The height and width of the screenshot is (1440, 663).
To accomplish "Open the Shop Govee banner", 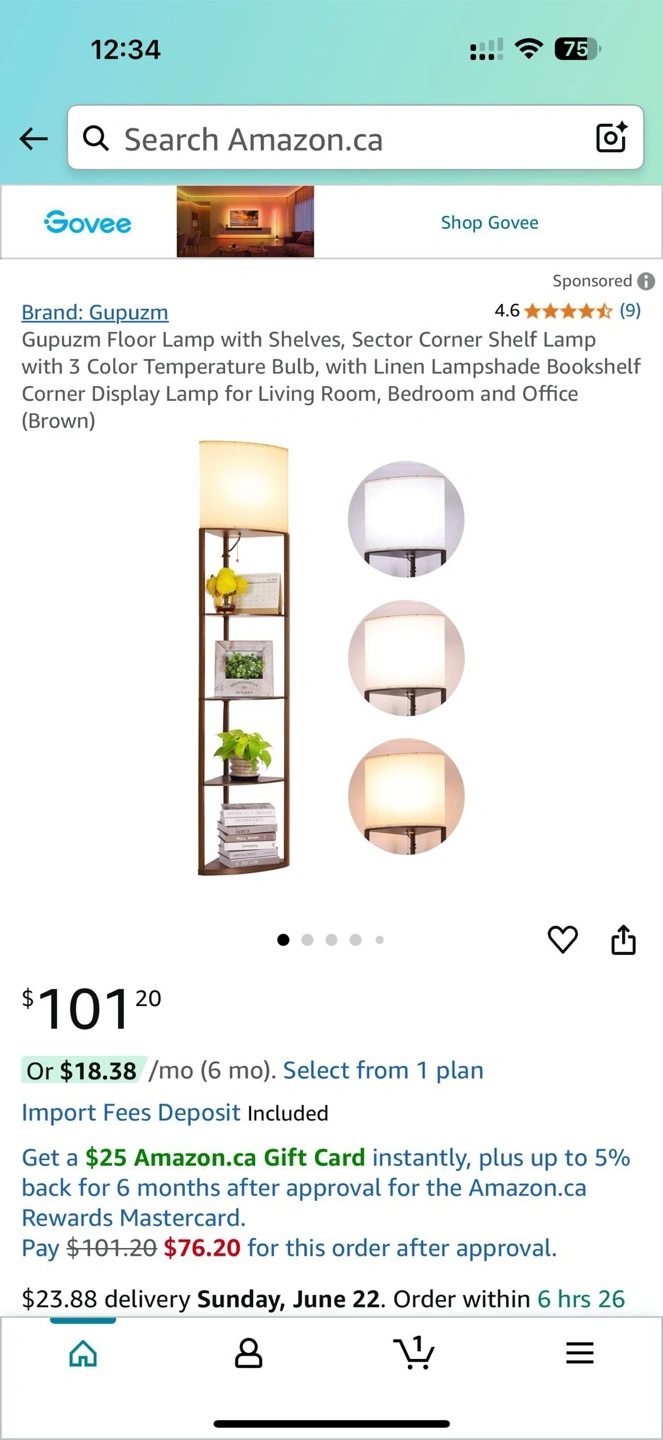I will tap(489, 222).
